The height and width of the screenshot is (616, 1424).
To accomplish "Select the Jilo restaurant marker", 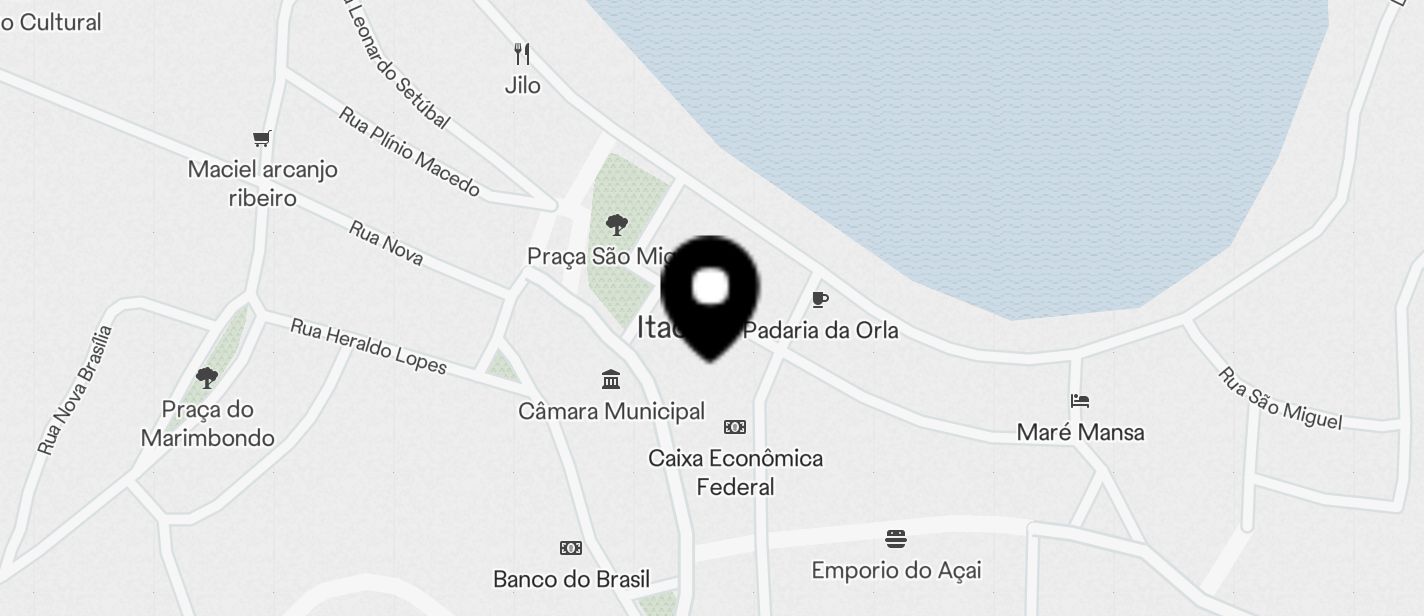I will coord(522,54).
